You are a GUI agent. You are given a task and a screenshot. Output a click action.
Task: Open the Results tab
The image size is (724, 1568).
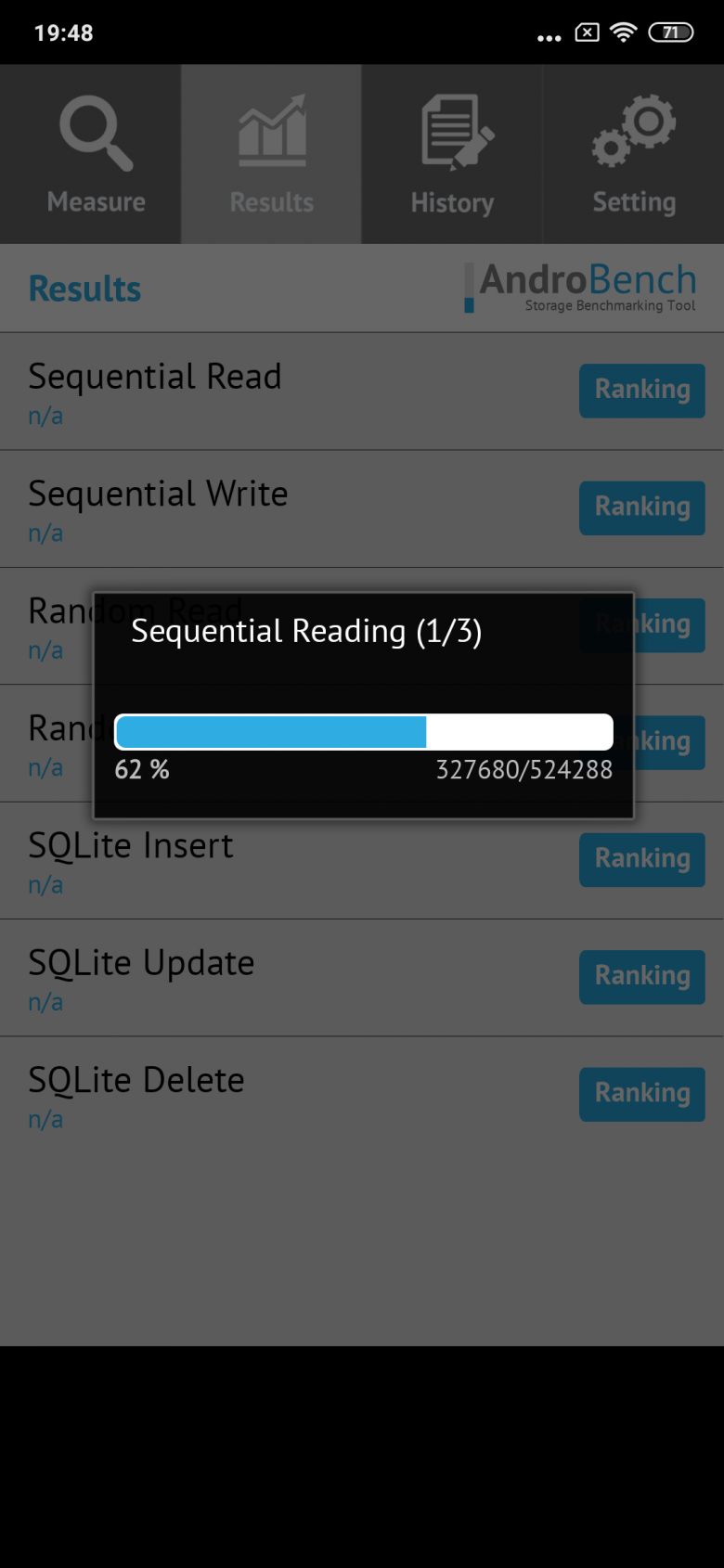pyautogui.click(x=271, y=155)
